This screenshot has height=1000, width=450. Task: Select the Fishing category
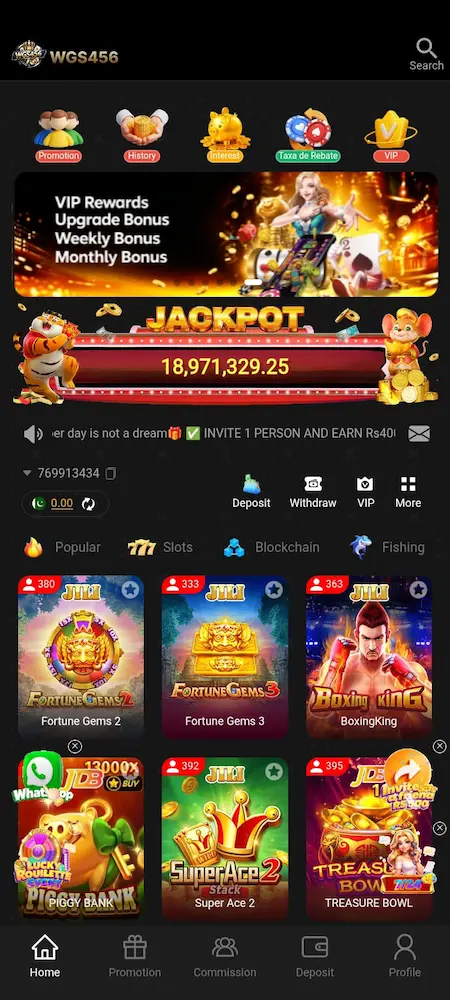point(388,547)
